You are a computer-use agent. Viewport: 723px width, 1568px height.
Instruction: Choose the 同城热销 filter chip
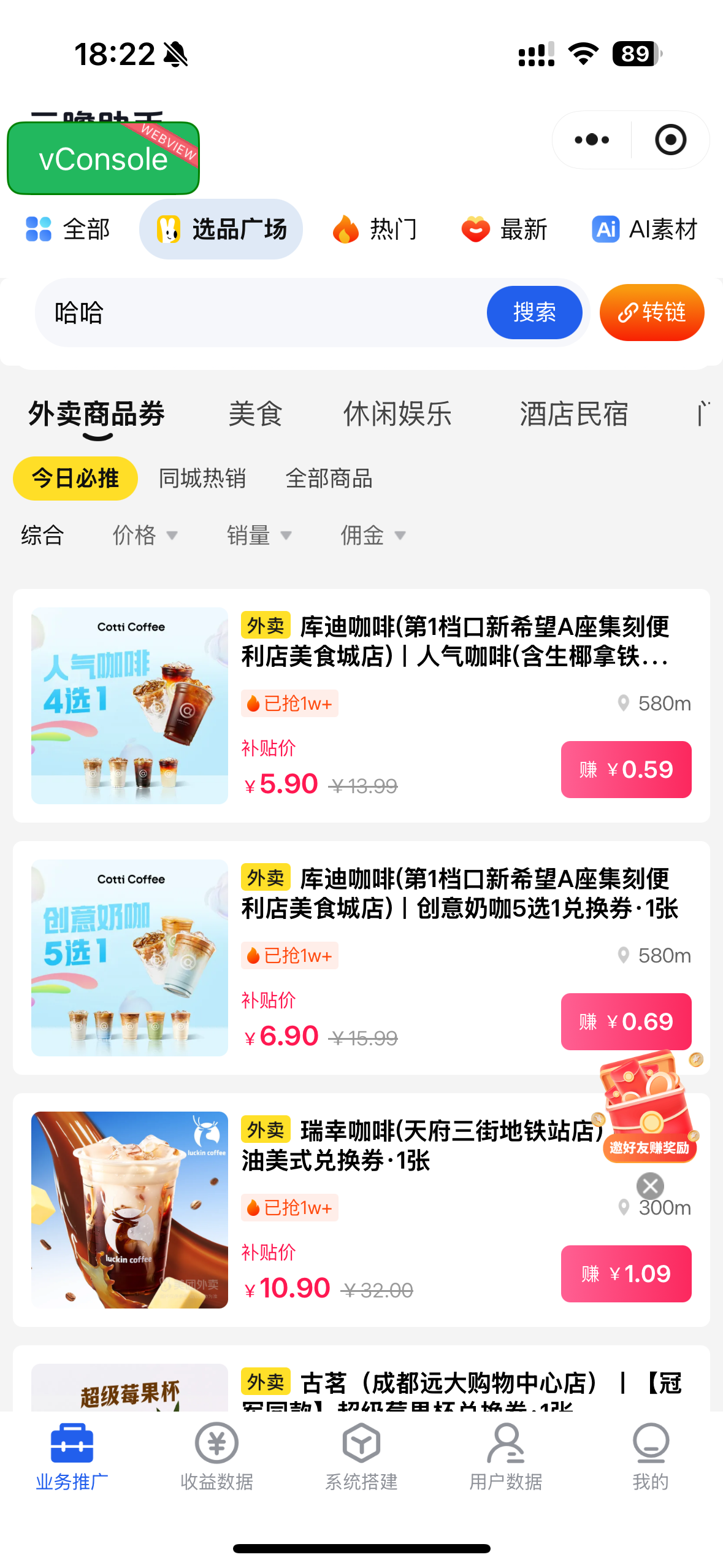click(x=202, y=478)
